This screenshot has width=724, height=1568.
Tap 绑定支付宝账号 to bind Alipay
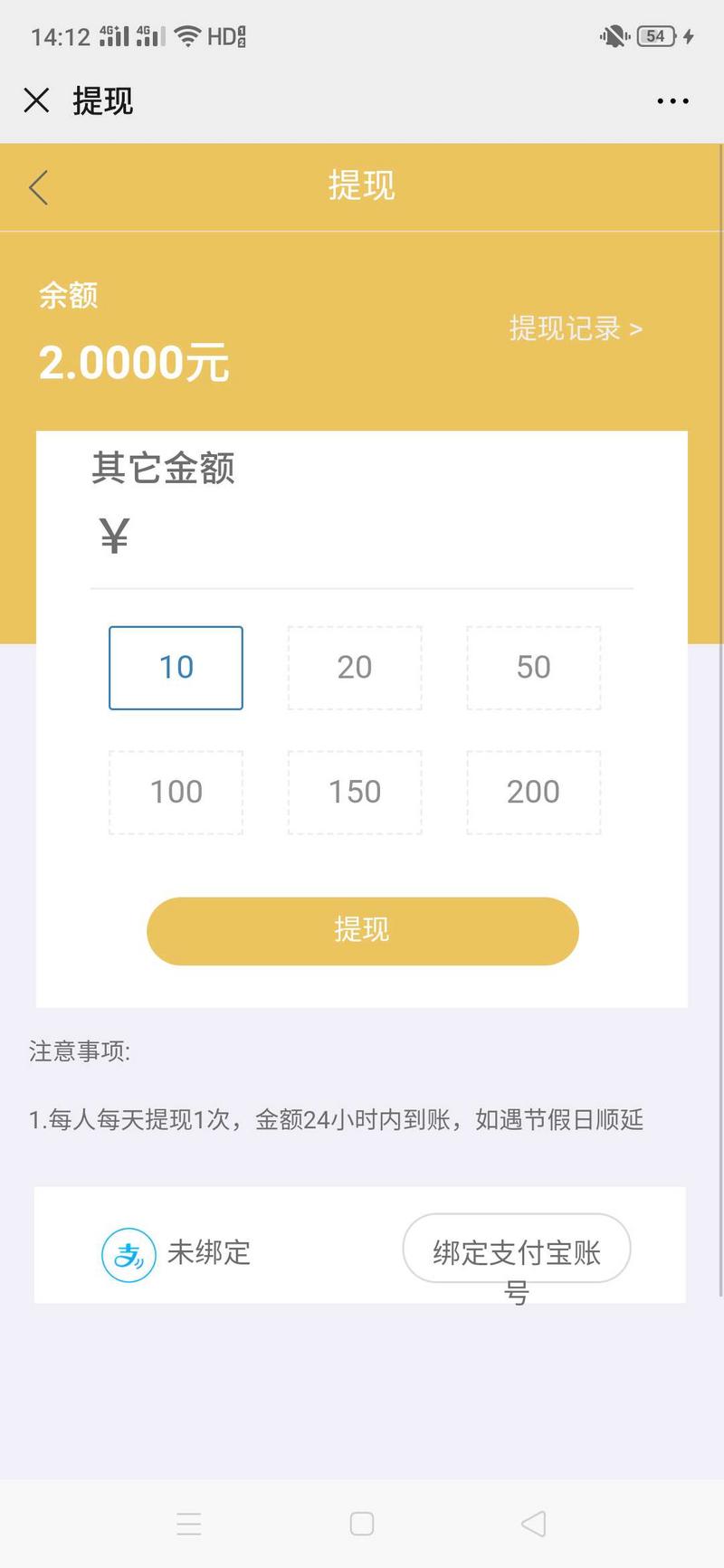click(516, 1249)
